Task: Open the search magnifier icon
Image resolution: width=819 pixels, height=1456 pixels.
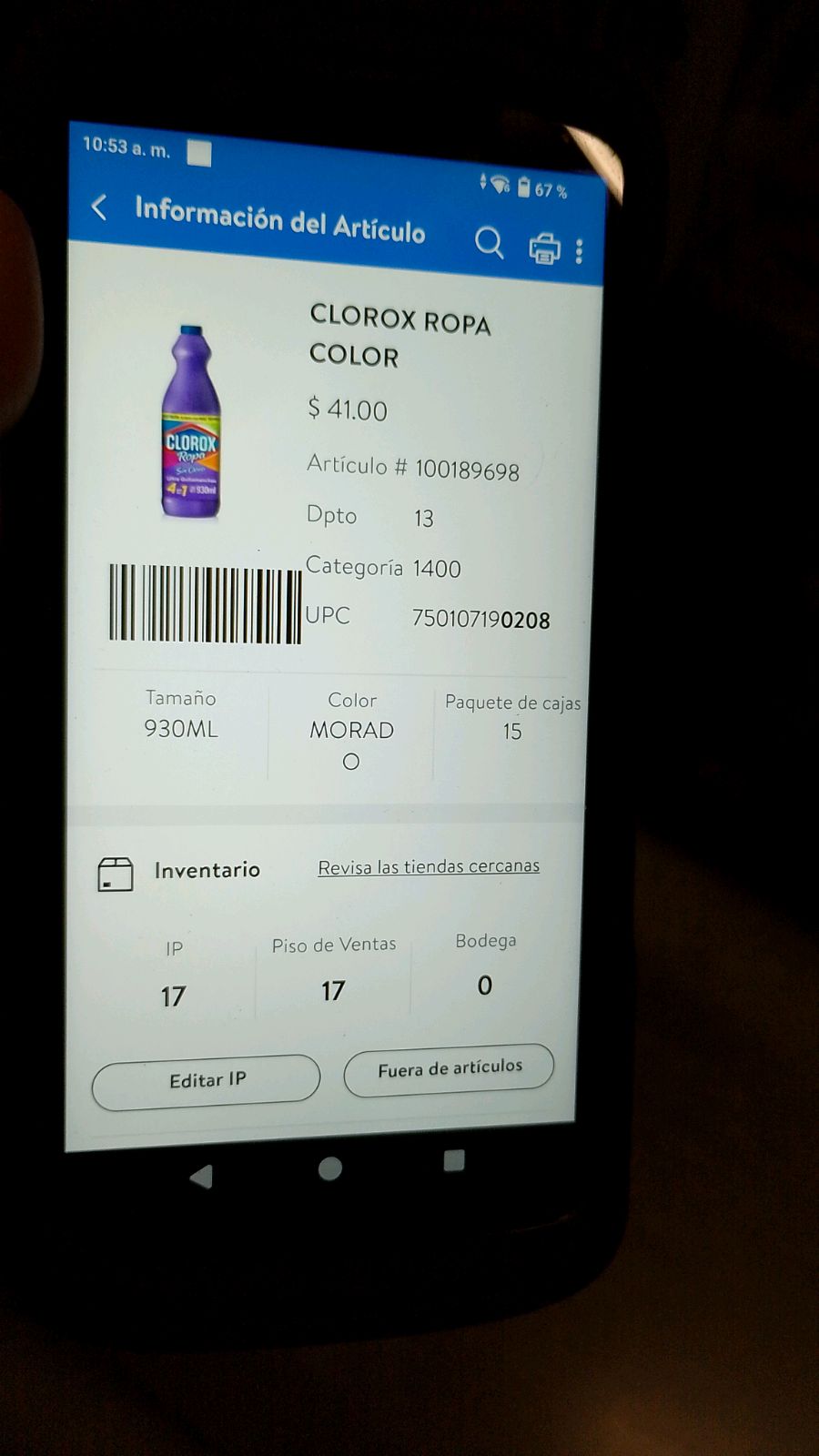Action: click(489, 242)
